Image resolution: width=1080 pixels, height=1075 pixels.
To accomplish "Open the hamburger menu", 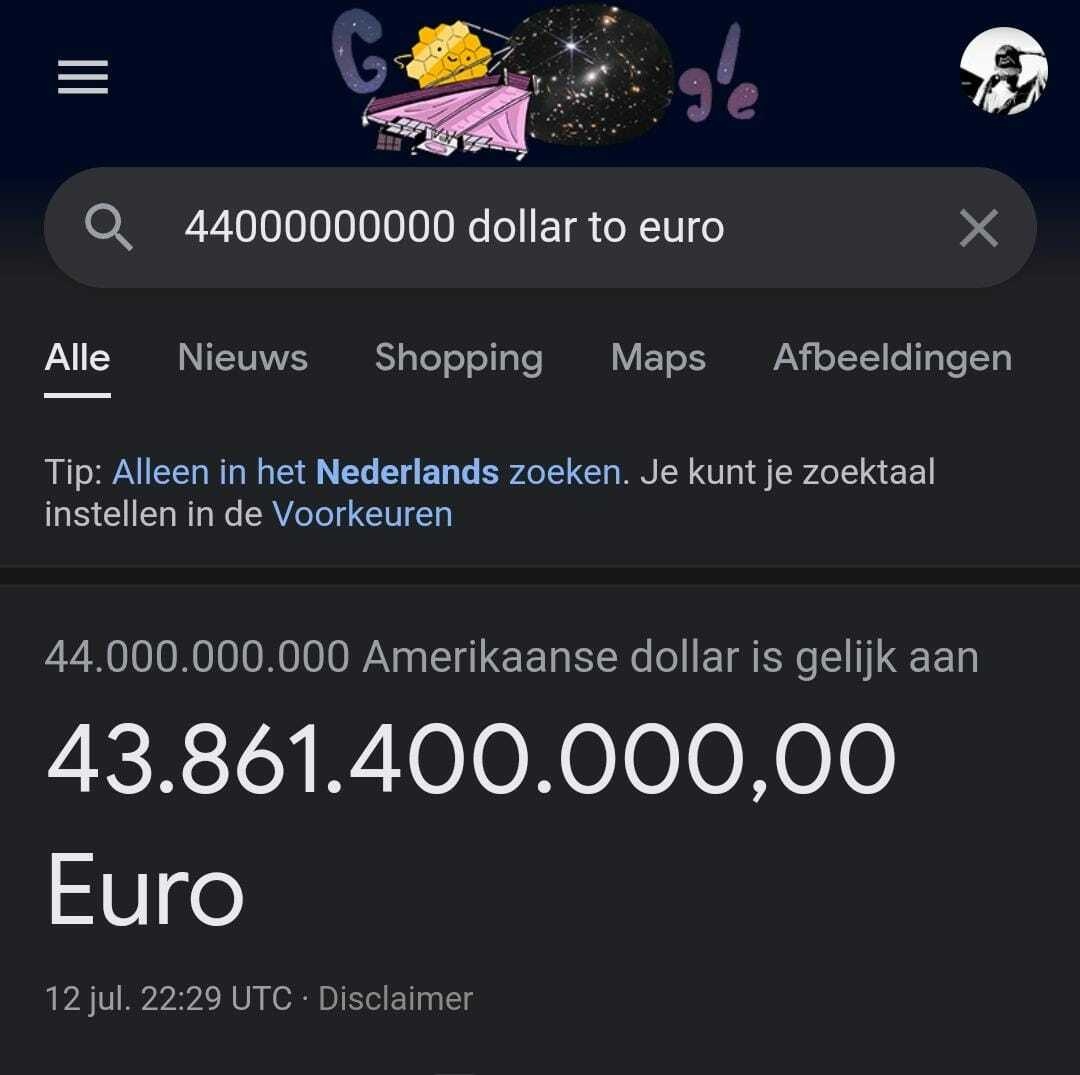I will coord(83,77).
